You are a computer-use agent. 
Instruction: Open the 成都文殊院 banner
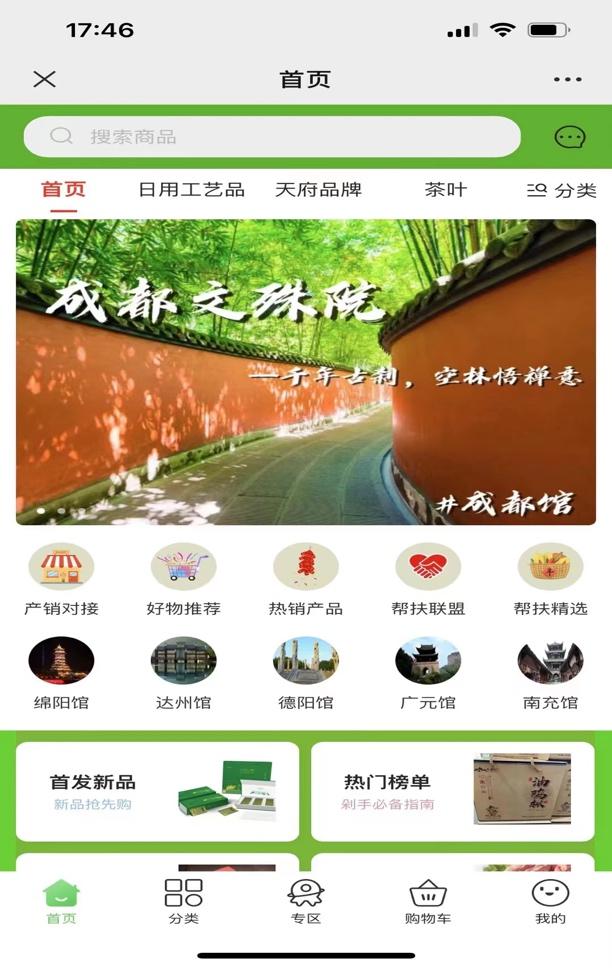[x=306, y=372]
